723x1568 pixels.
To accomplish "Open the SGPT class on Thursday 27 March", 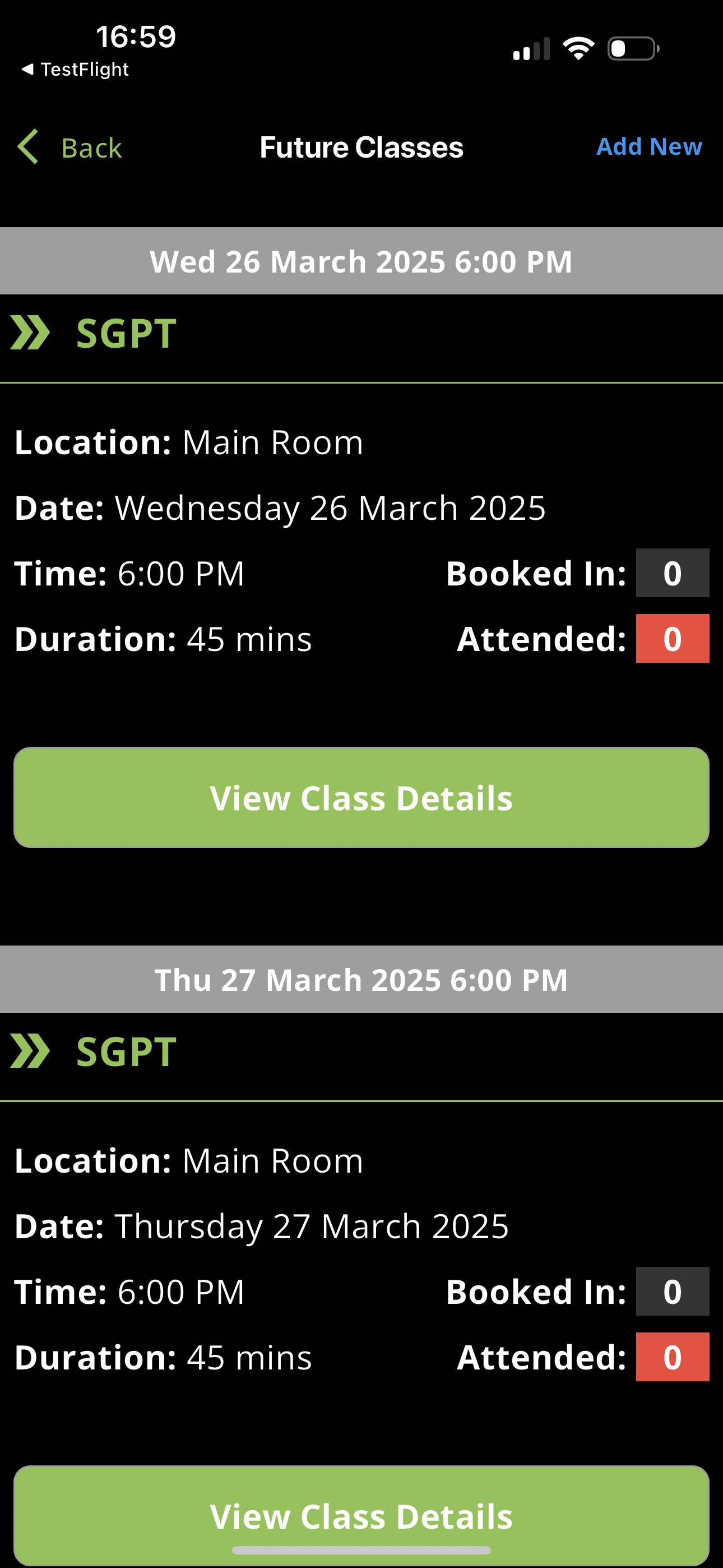I will point(126,1052).
